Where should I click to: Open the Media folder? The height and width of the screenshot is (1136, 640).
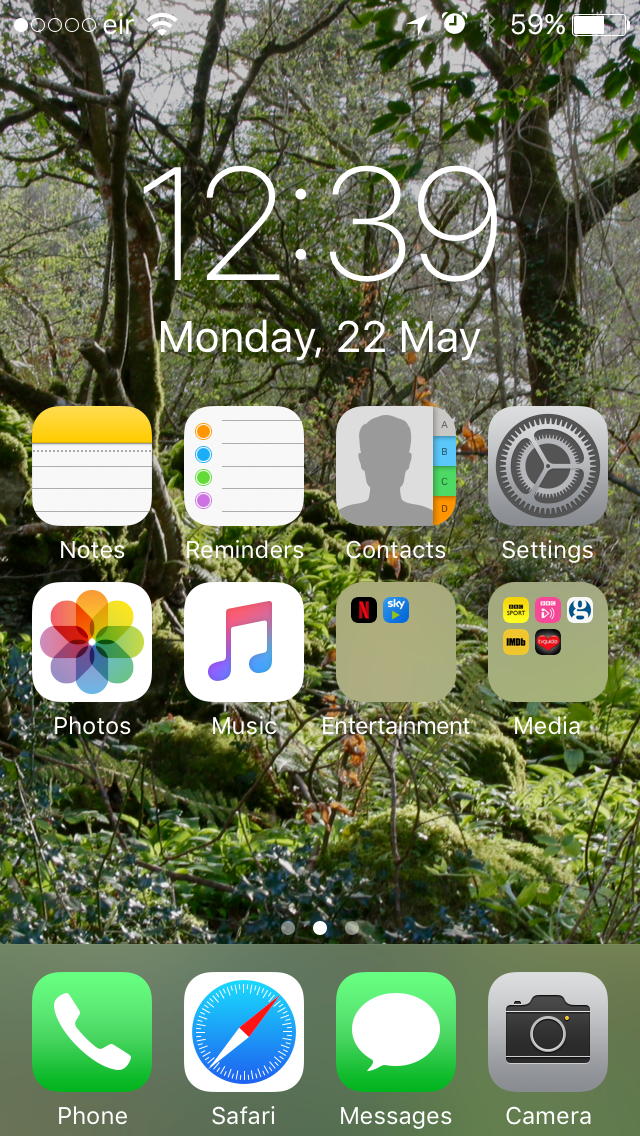548,642
